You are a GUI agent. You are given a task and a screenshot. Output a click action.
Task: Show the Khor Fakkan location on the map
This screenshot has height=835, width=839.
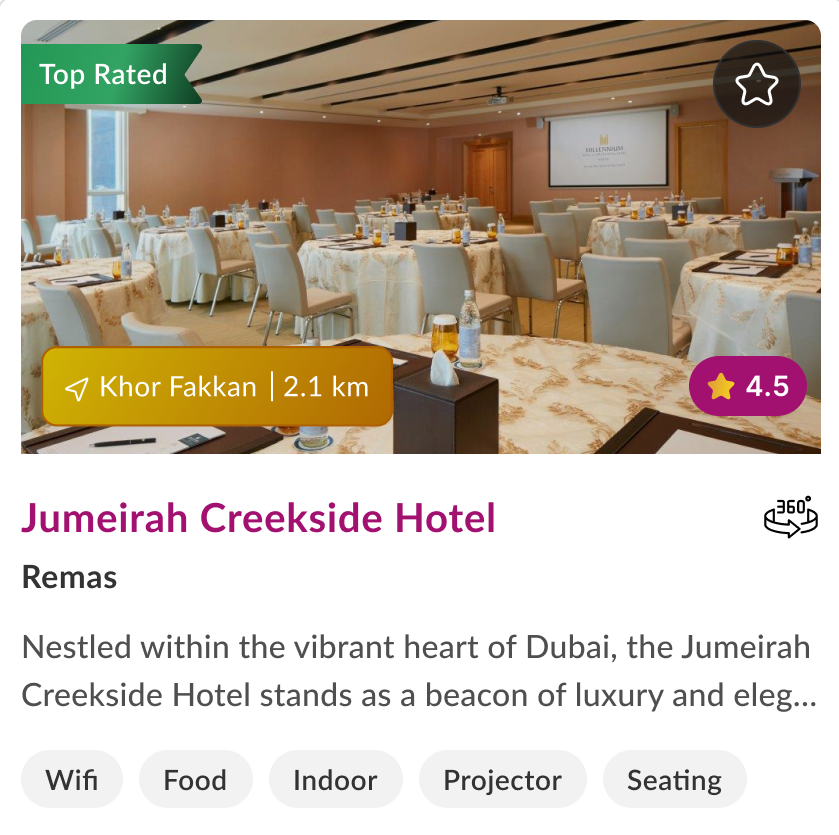pos(217,387)
